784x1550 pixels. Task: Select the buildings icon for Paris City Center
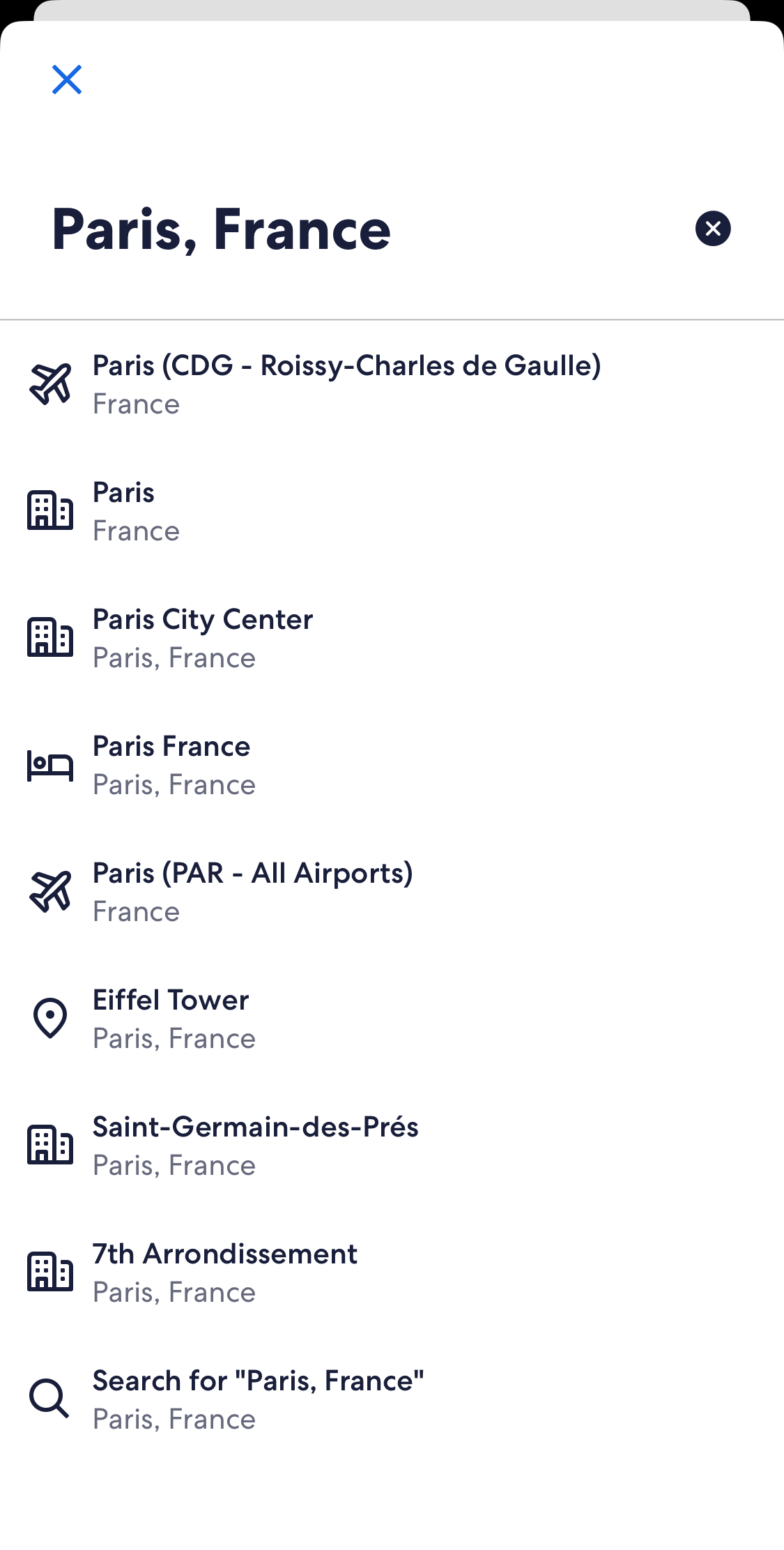point(51,637)
